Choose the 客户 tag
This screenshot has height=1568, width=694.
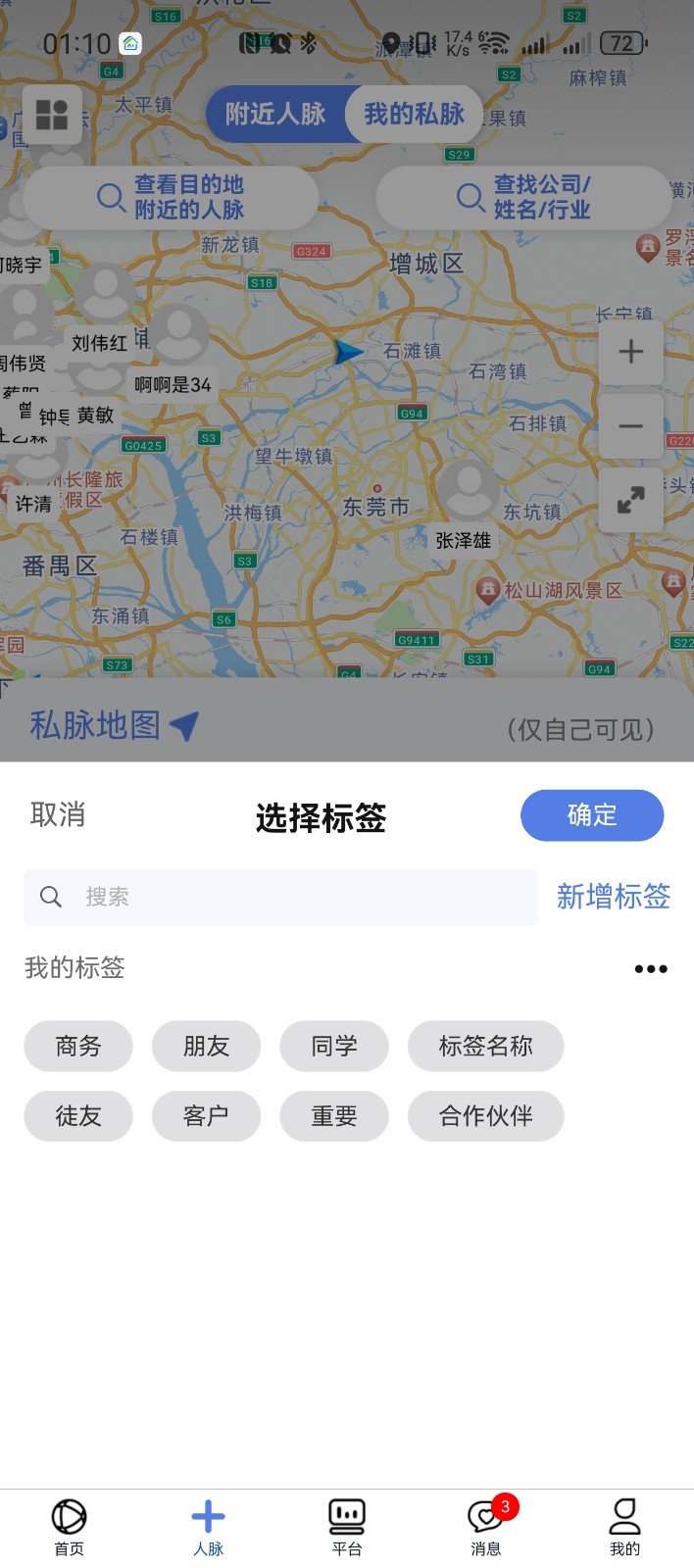pos(206,1115)
